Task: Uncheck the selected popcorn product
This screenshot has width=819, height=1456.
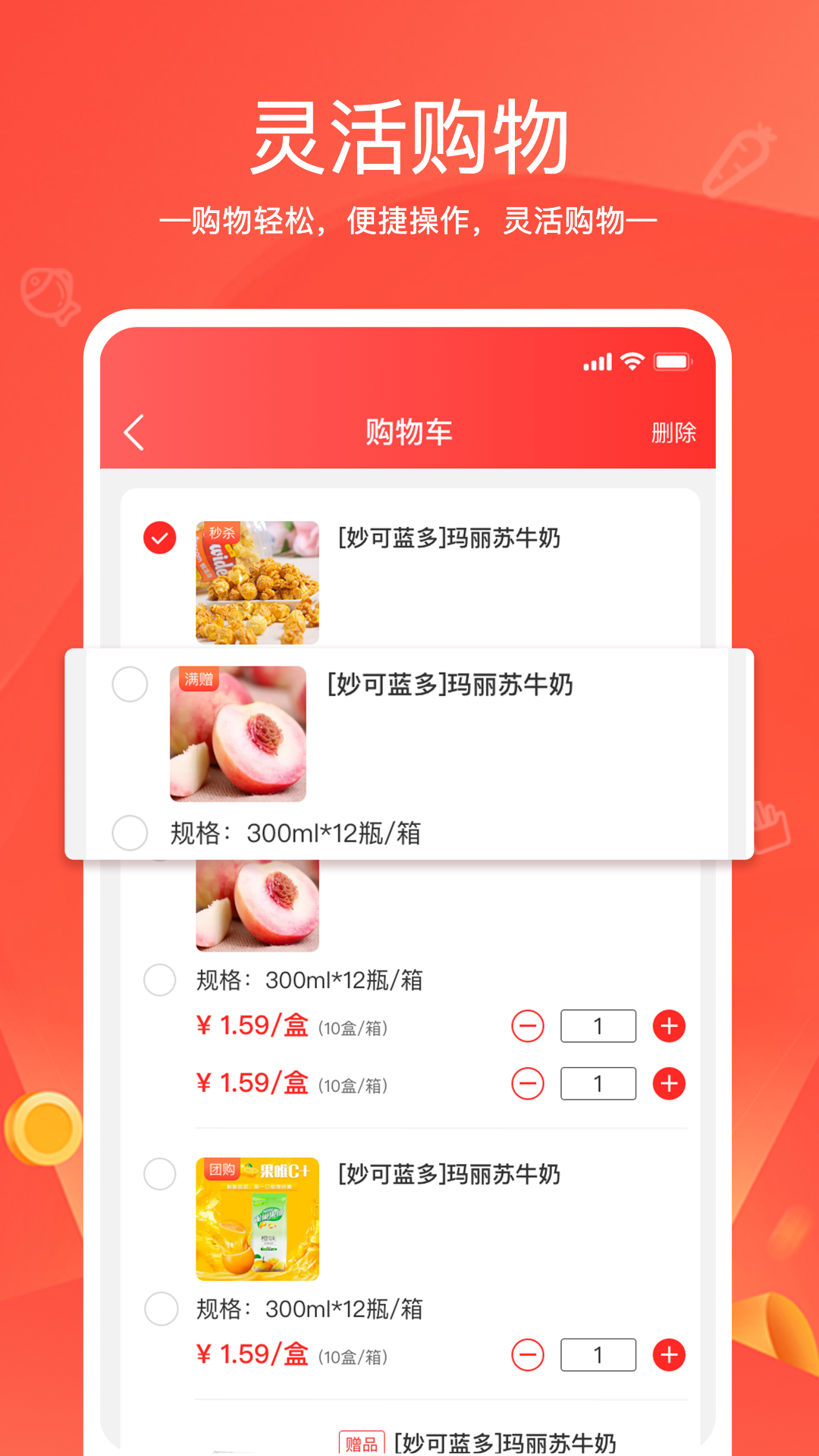Action: click(159, 538)
